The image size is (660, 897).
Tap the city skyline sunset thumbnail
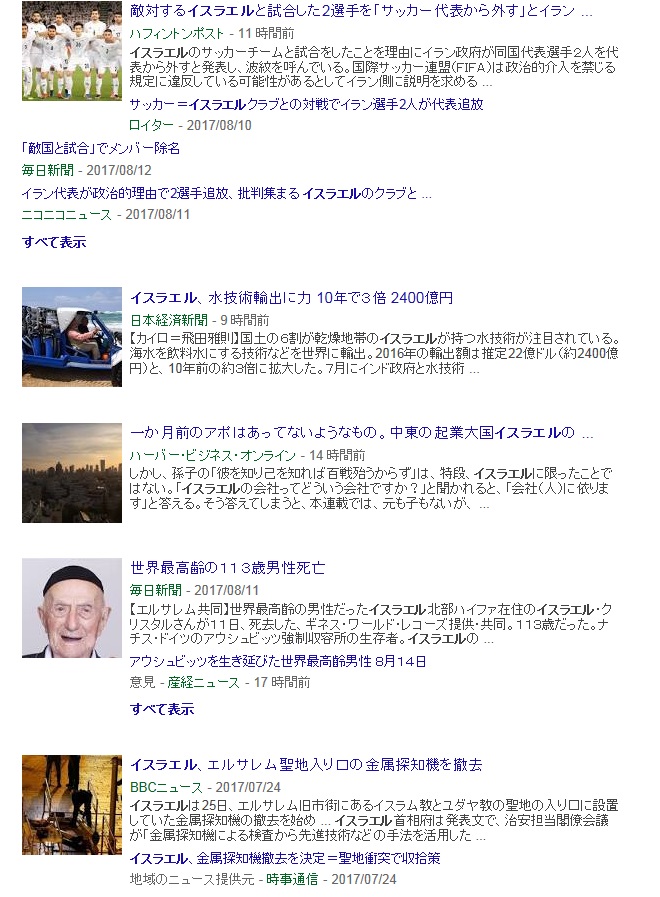coord(72,472)
